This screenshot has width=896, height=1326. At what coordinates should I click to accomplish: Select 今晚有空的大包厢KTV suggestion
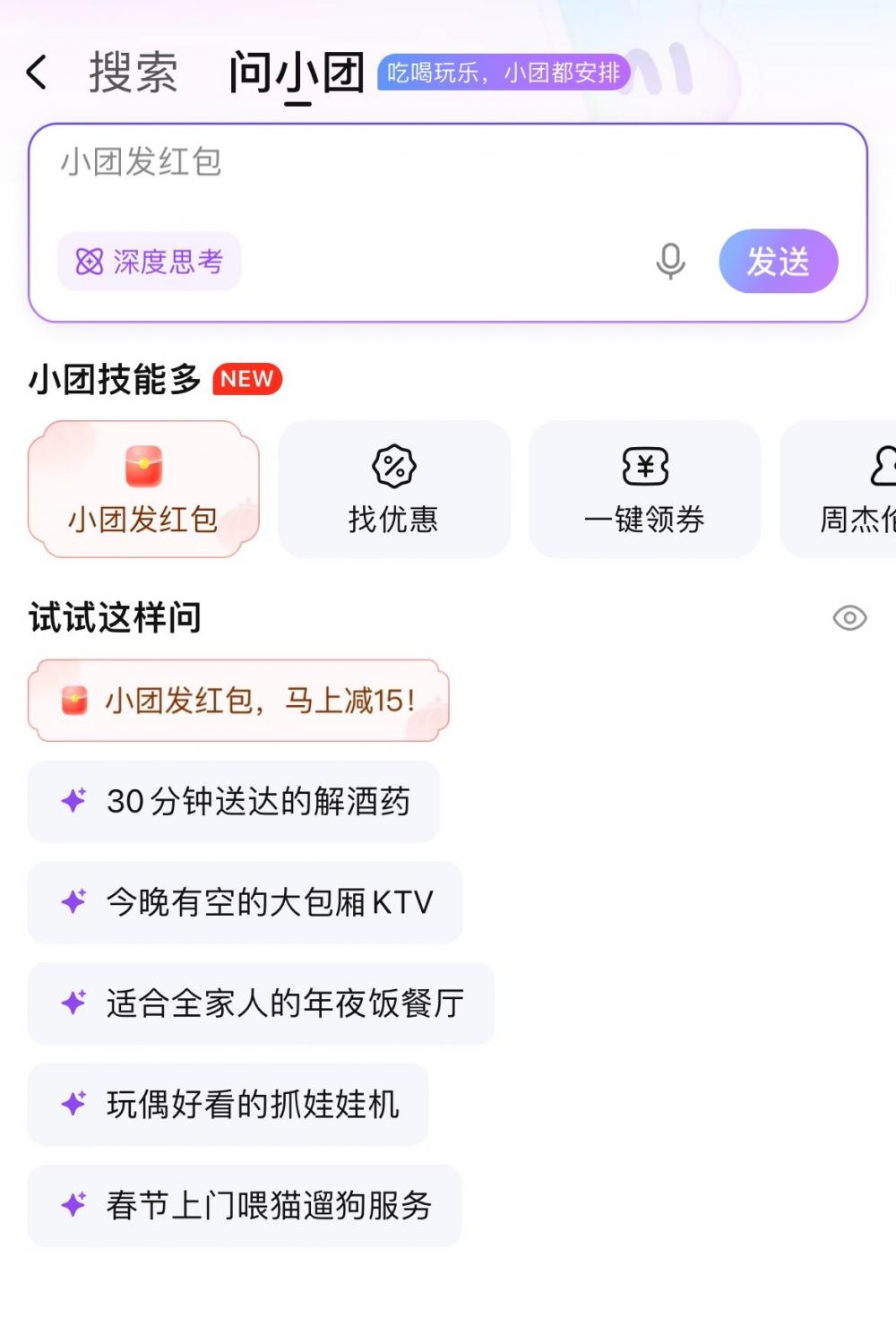click(x=246, y=902)
